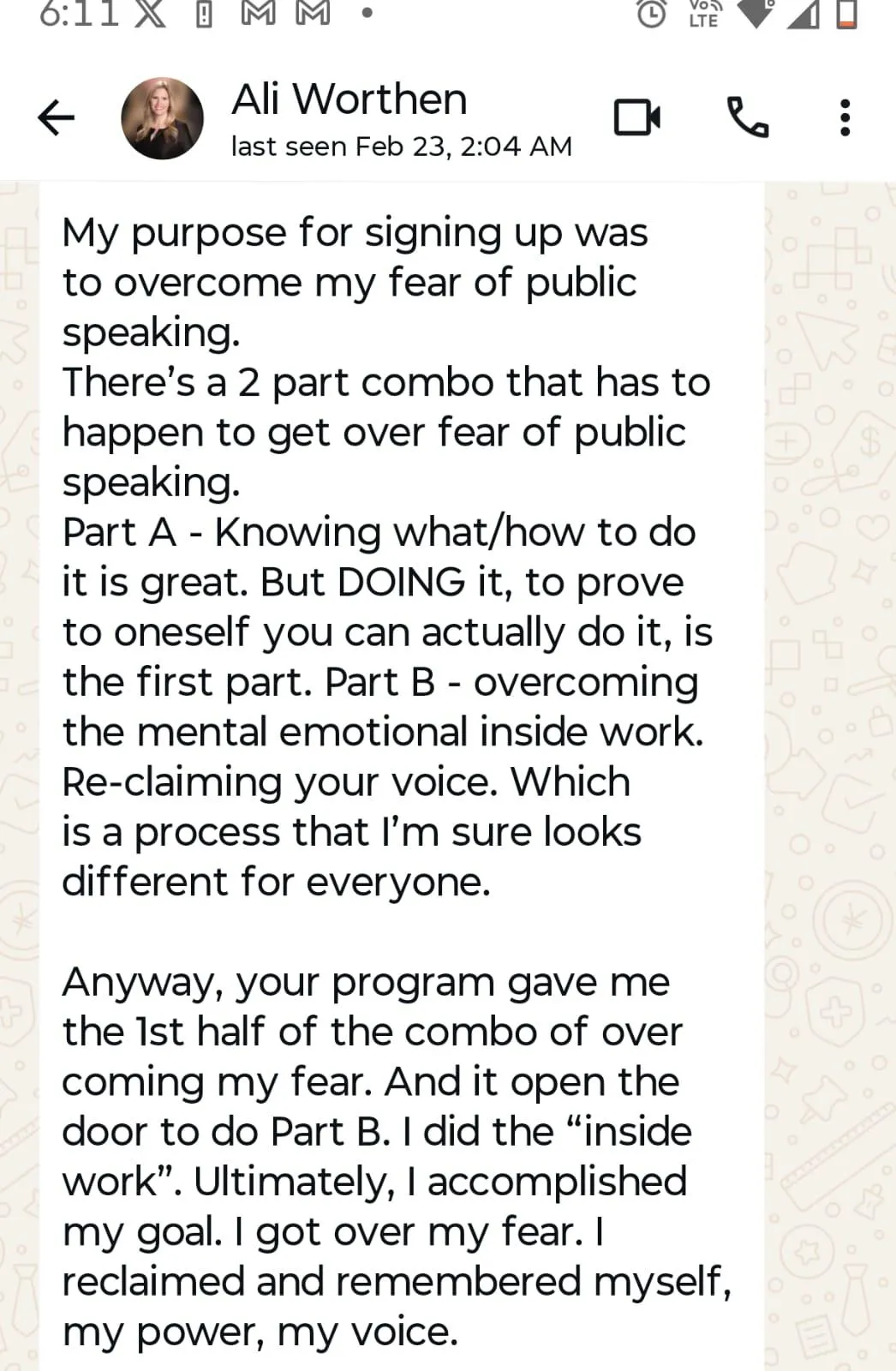The image size is (896, 1371).
Task: Open Ali Worthen's profile photo
Action: 162,118
